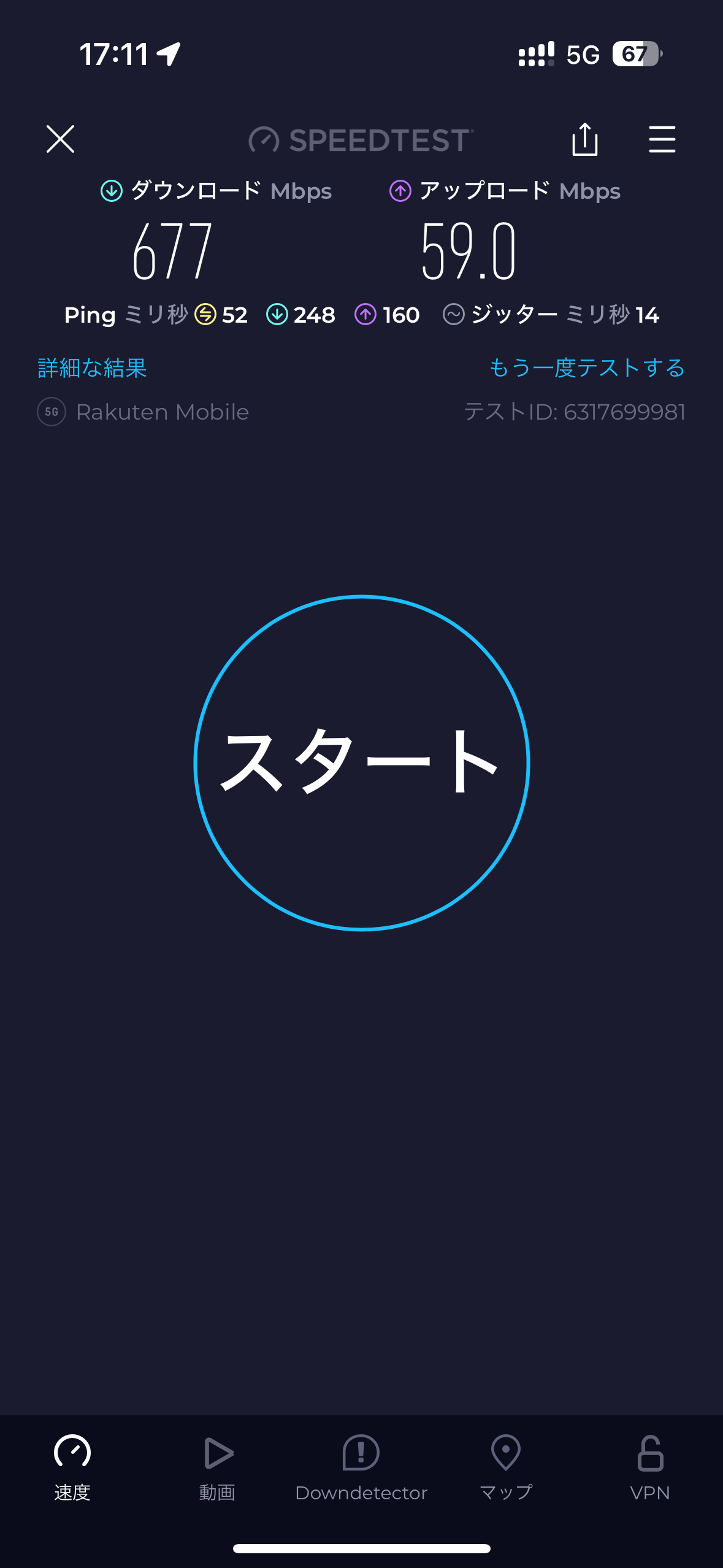
Task: Go to the マップ tab
Action: (506, 1466)
